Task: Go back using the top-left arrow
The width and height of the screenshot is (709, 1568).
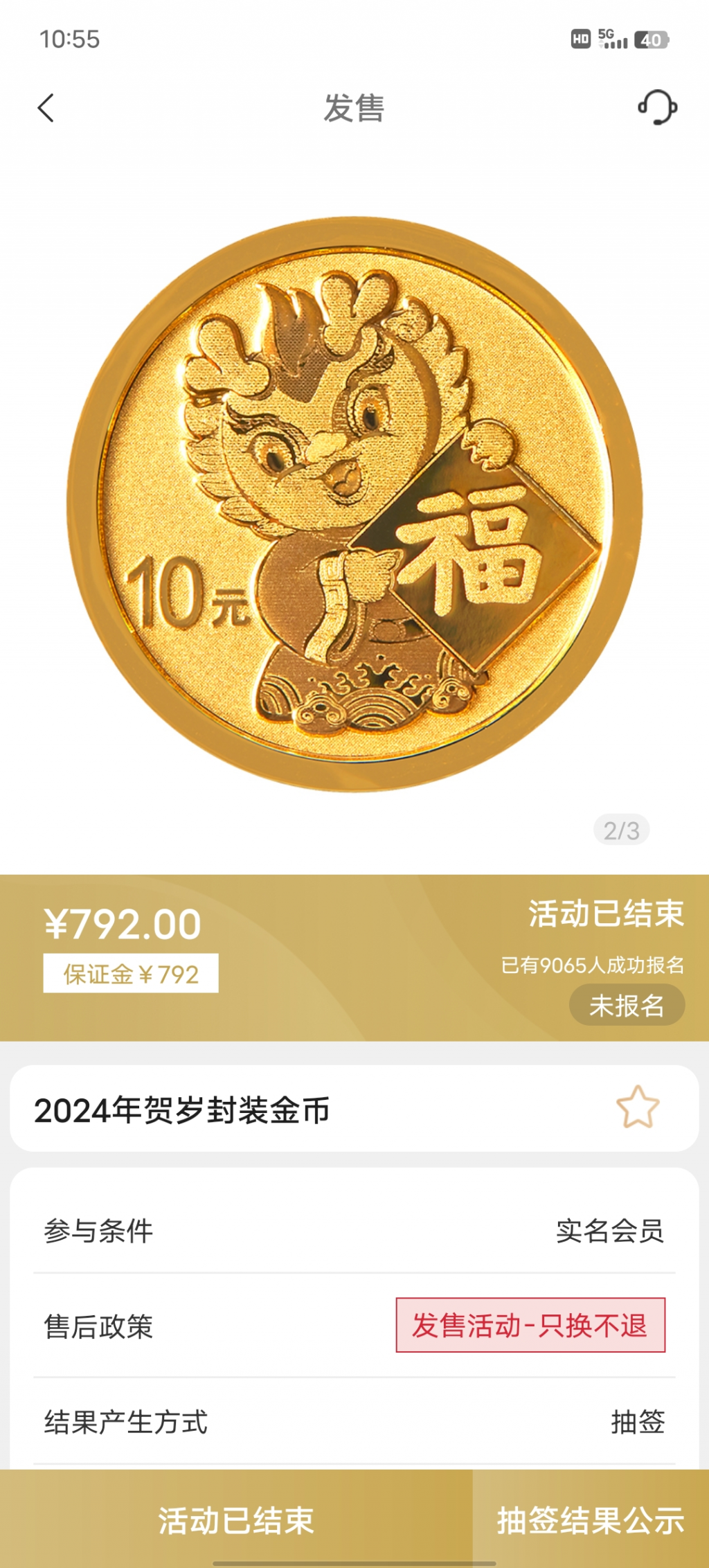Action: [x=46, y=108]
